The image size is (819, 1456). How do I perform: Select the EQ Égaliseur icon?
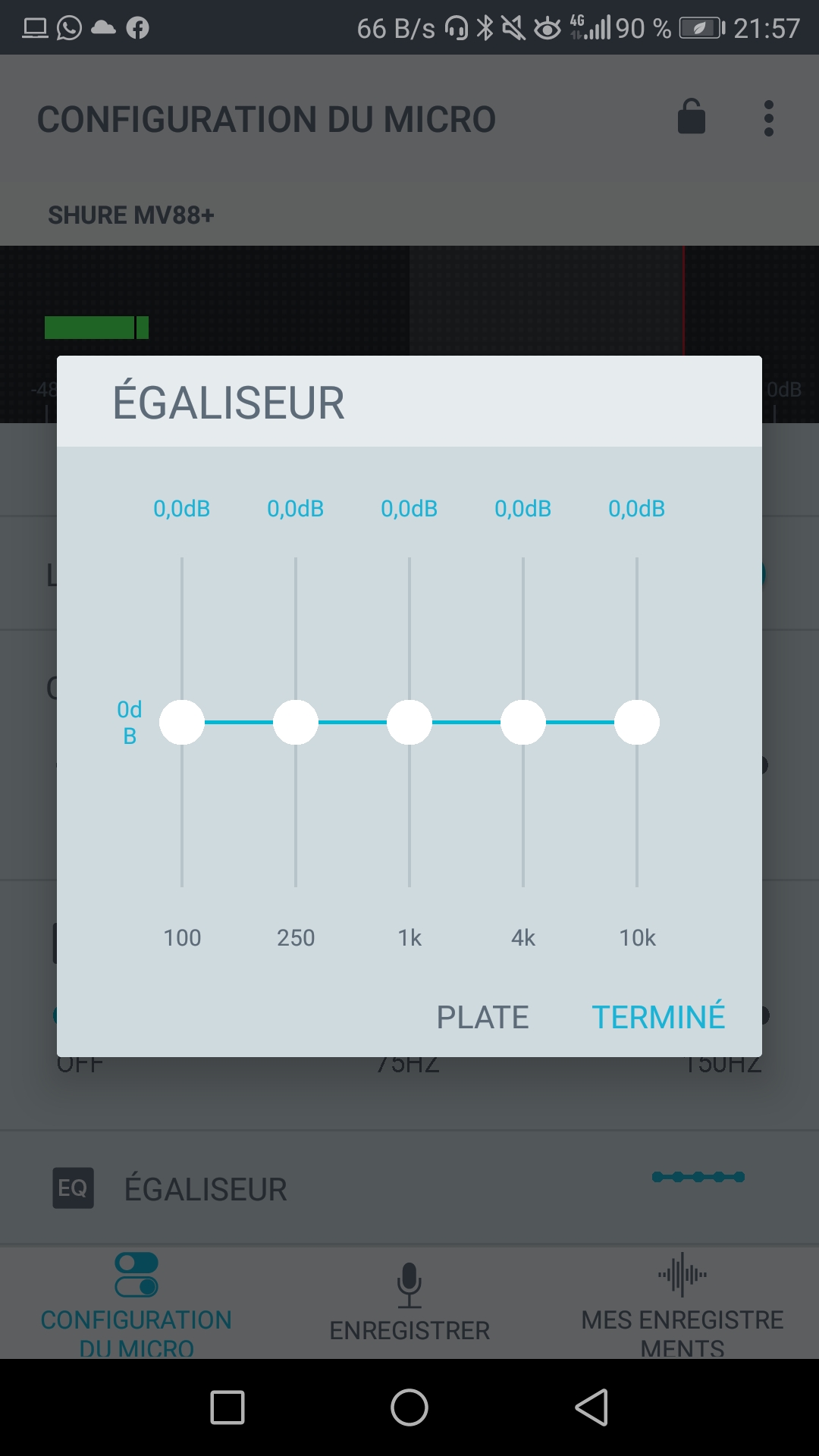pyautogui.click(x=73, y=1188)
